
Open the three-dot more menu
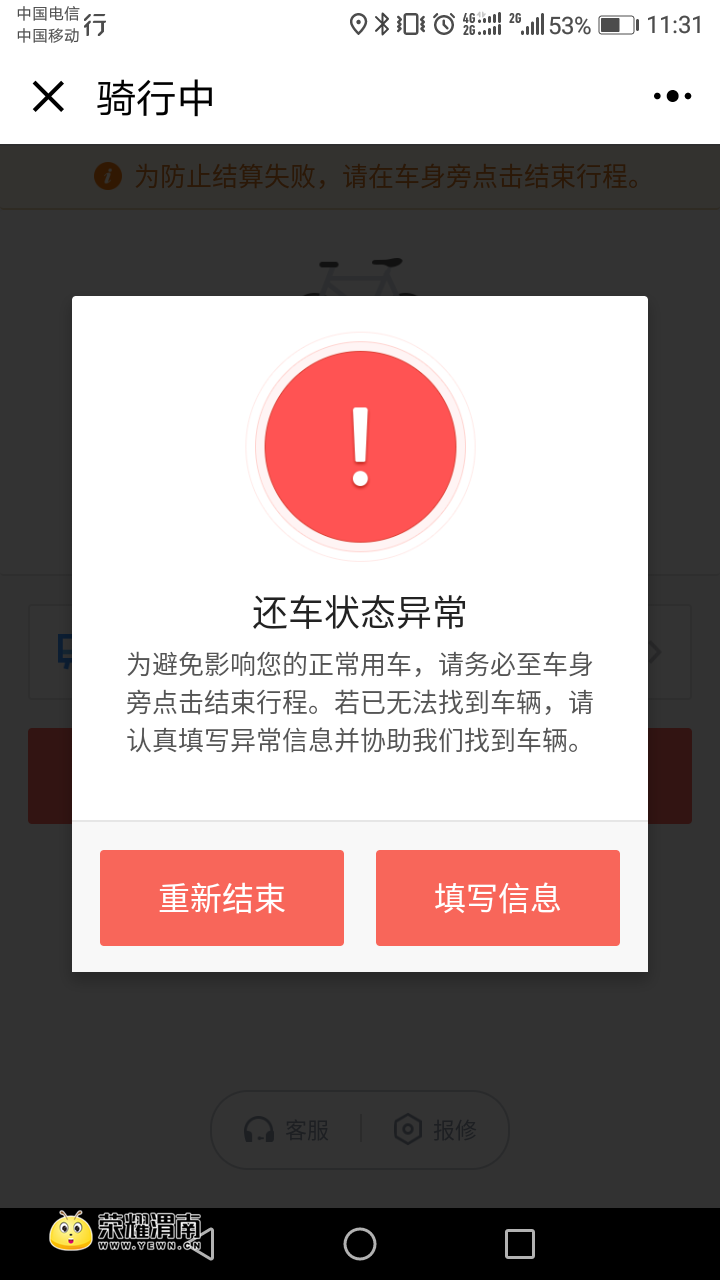pyautogui.click(x=672, y=97)
